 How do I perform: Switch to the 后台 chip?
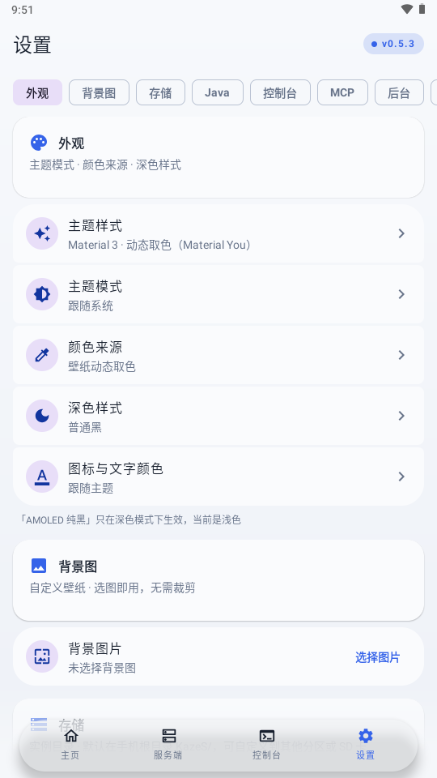coord(399,92)
